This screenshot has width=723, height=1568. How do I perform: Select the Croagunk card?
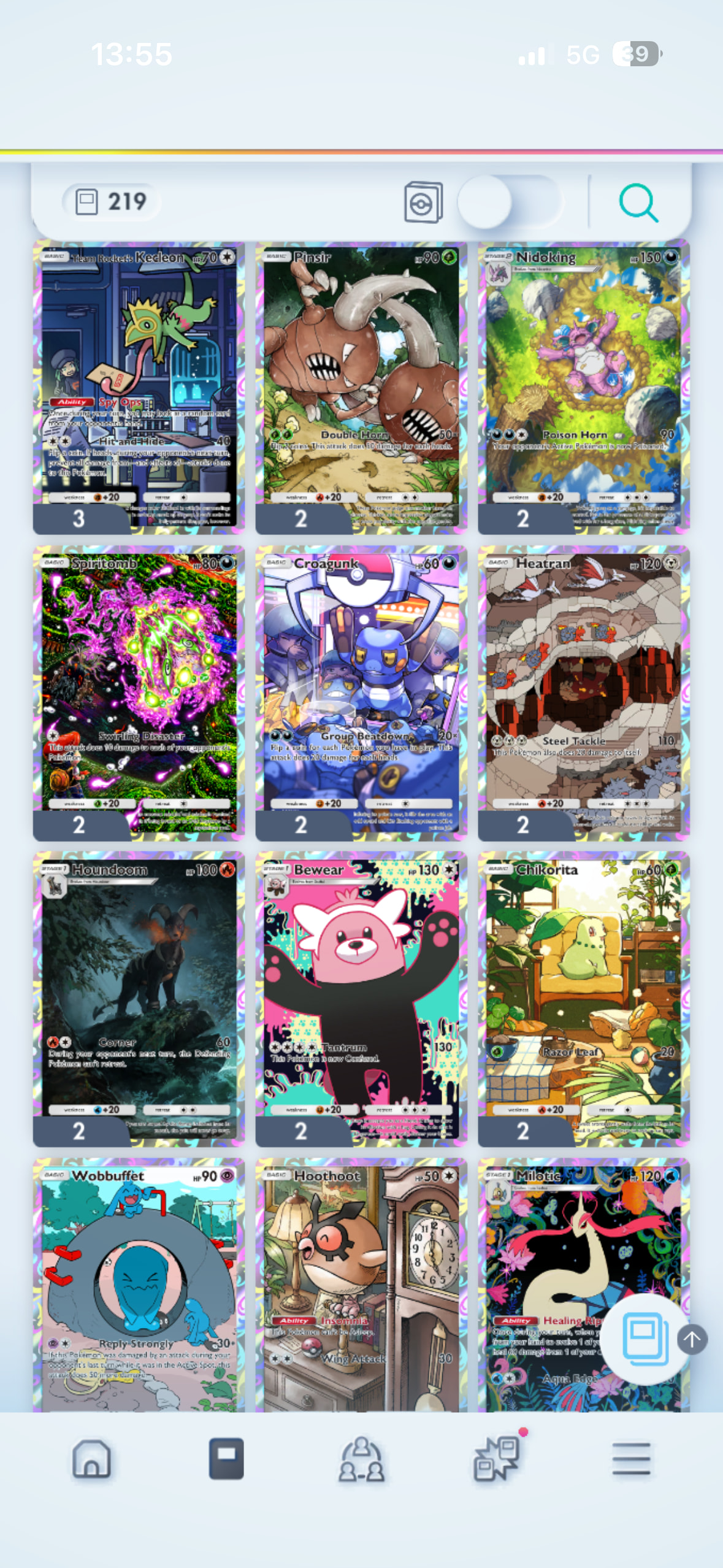[361, 693]
